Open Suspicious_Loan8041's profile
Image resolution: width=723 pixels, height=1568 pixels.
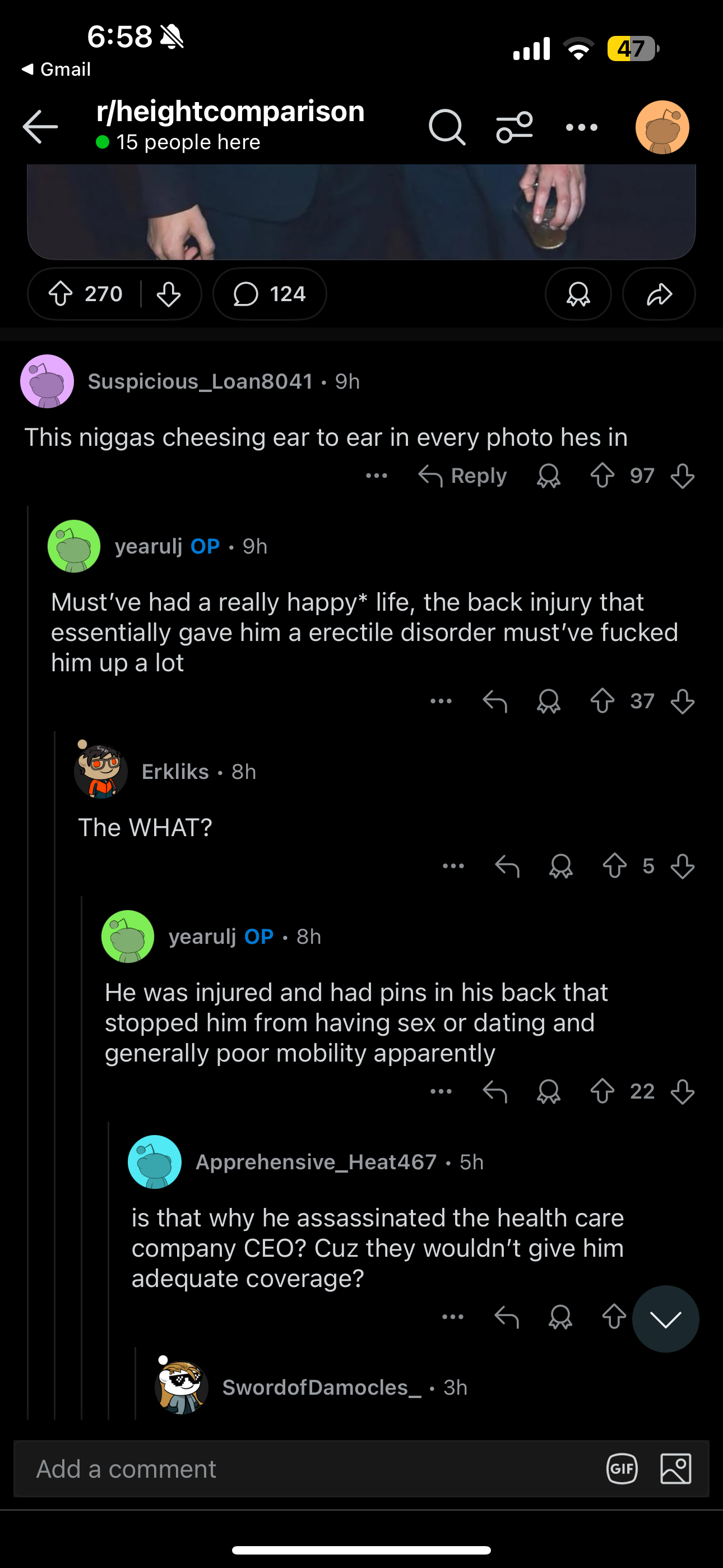200,381
